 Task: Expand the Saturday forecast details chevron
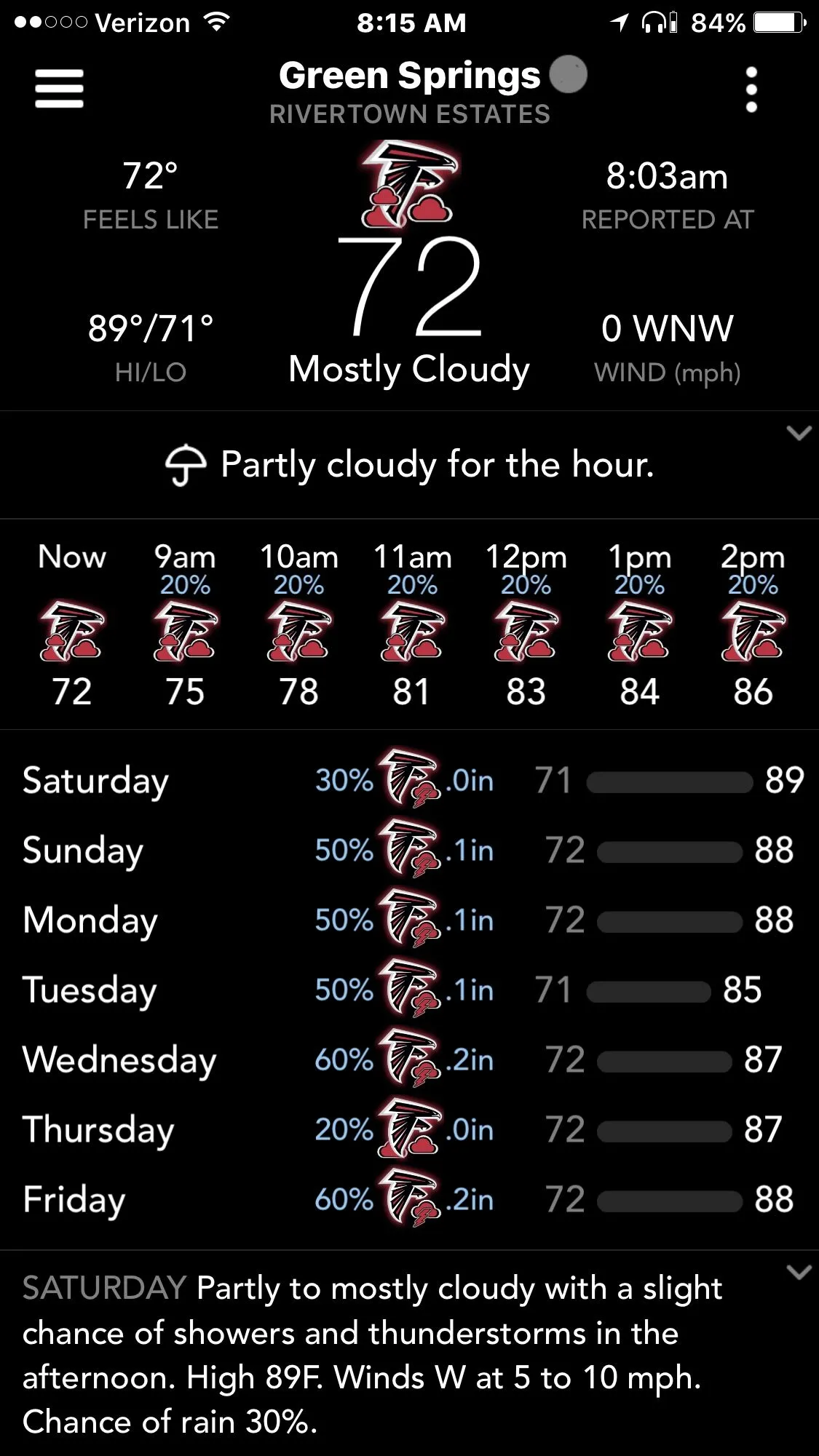[x=799, y=1272]
